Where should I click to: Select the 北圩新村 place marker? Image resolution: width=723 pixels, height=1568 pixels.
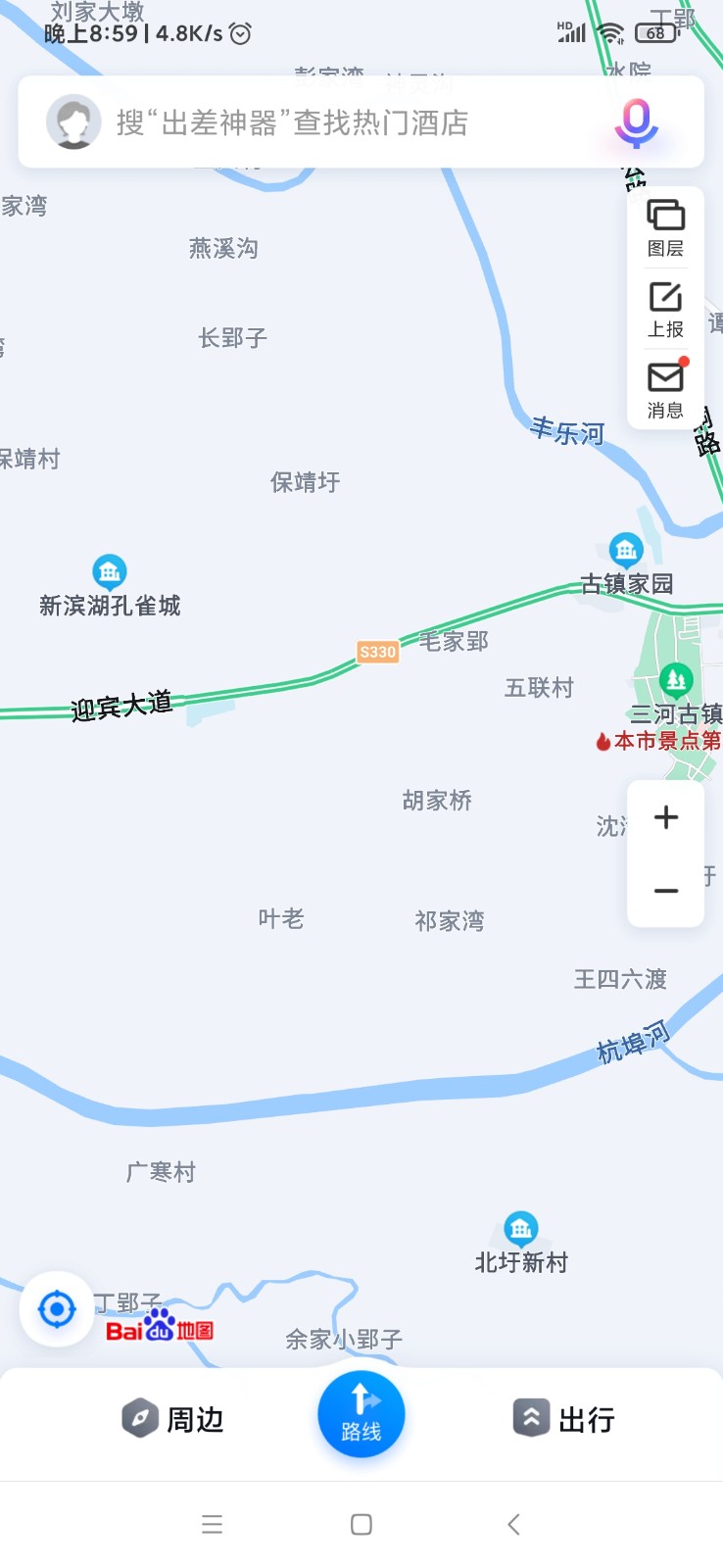pyautogui.click(x=520, y=1229)
